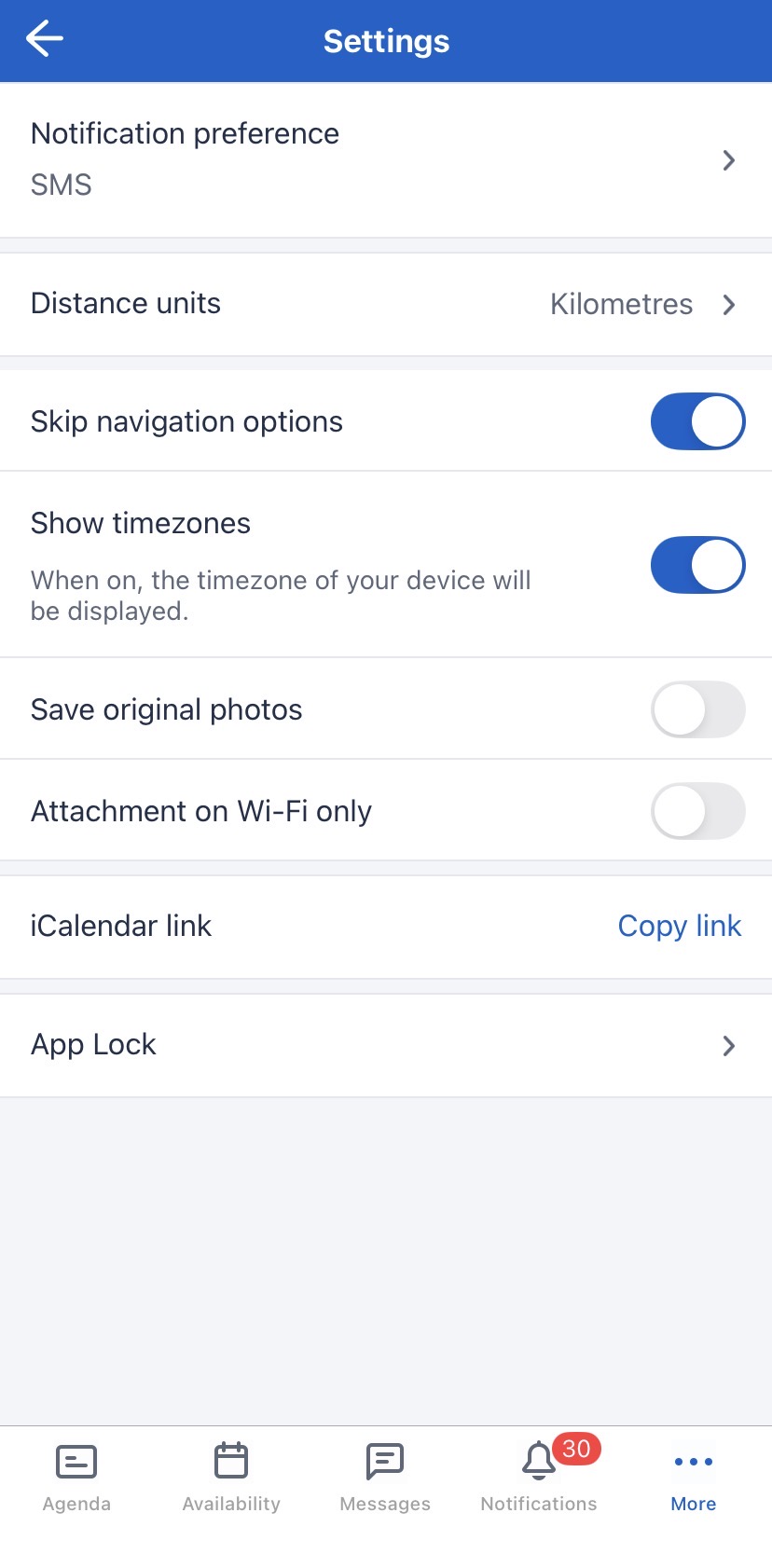The width and height of the screenshot is (772, 1568).
Task: Expand the Distance units chevron
Action: (729, 304)
